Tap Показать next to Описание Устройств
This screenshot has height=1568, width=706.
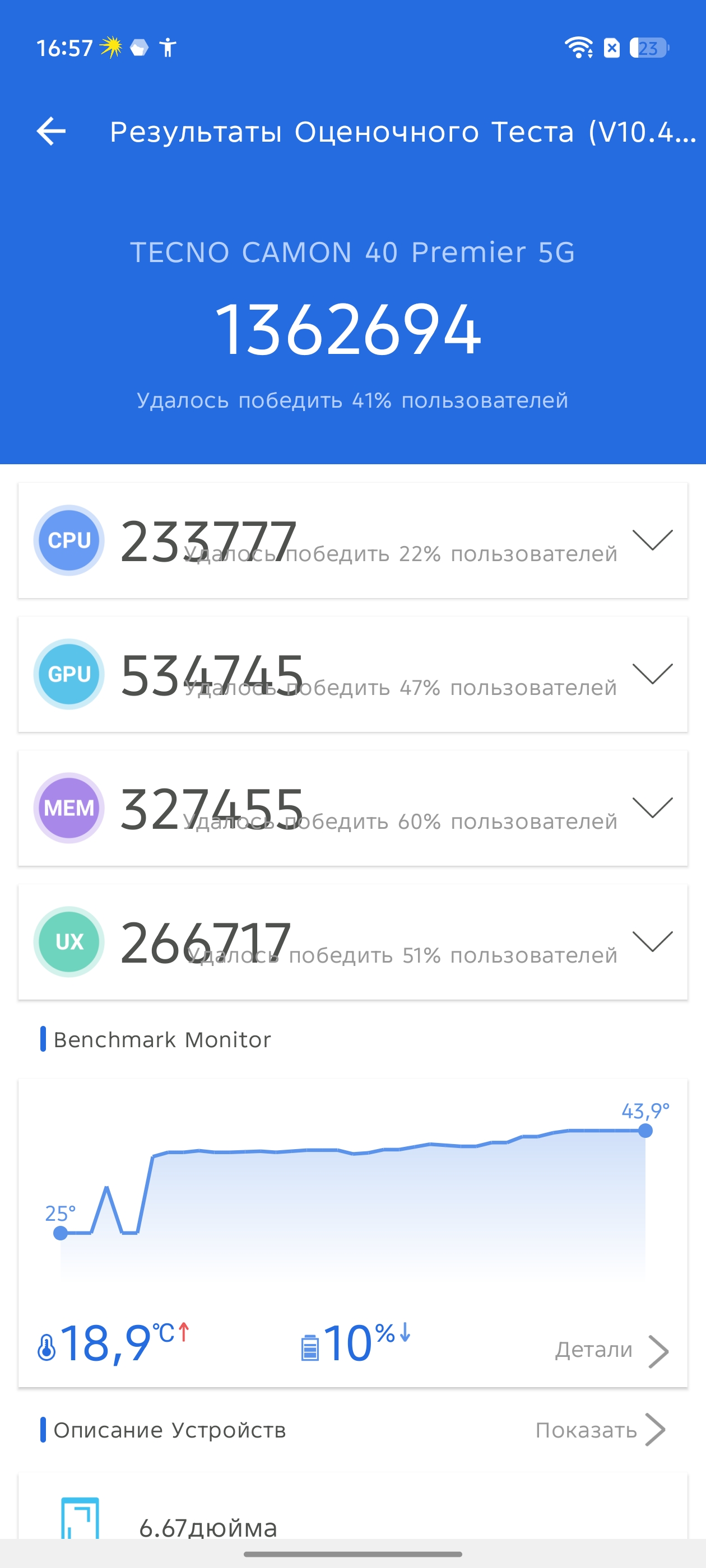[600, 1430]
